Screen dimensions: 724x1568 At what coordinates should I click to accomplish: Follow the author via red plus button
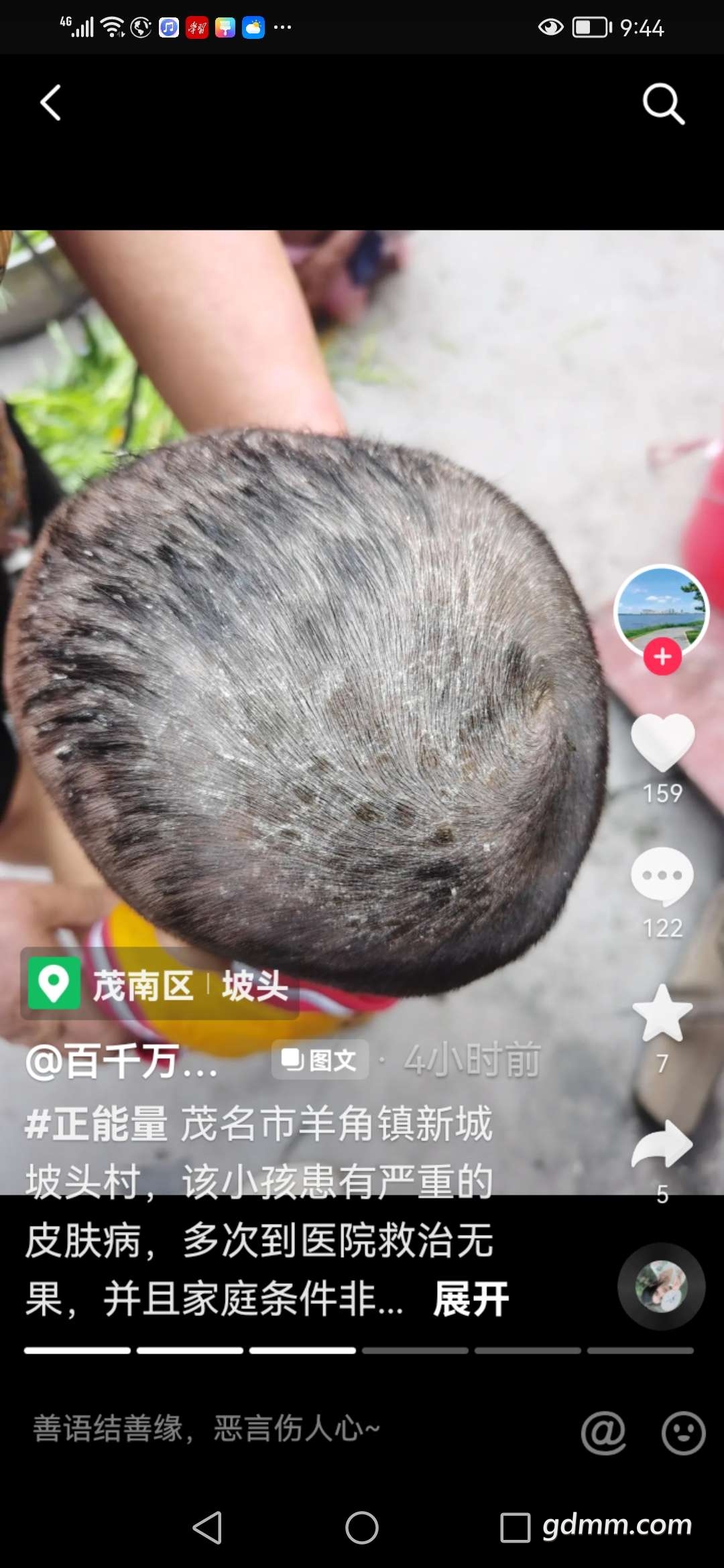[x=662, y=657]
